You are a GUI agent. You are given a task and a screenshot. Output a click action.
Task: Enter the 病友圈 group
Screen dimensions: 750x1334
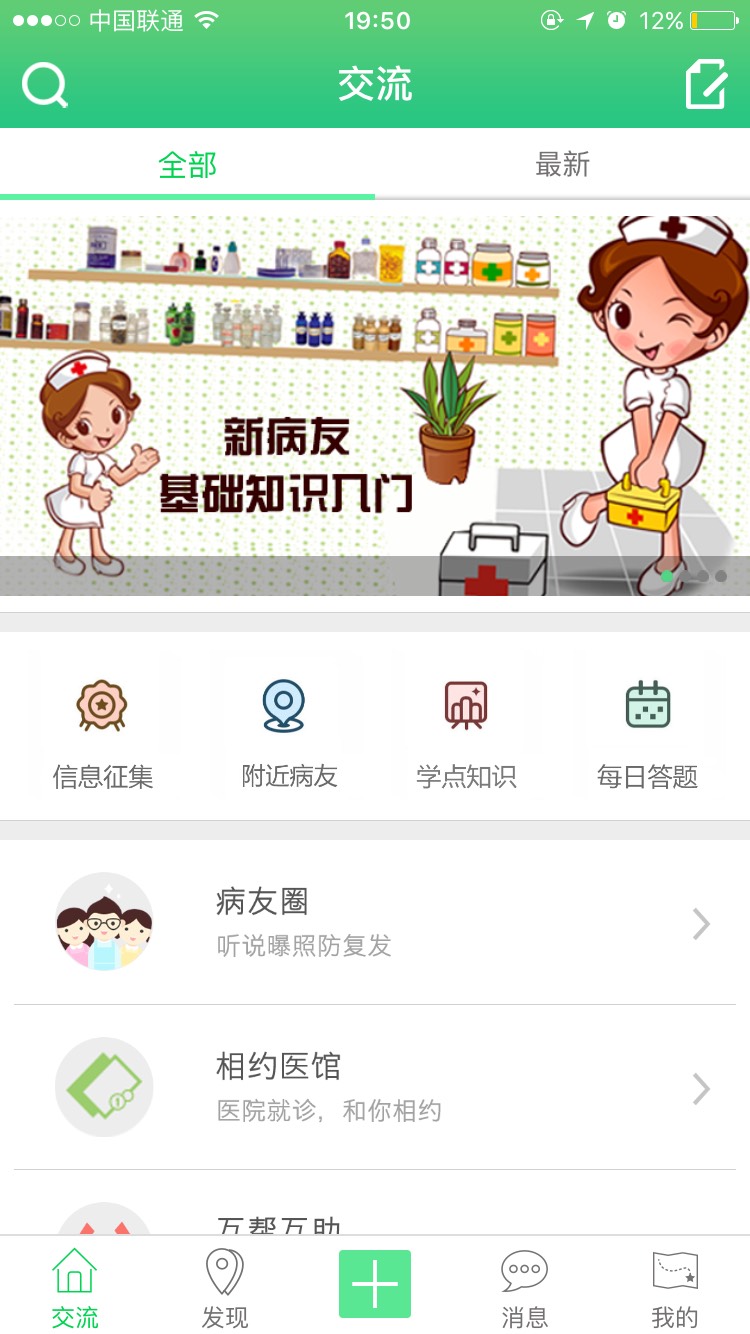coord(375,923)
